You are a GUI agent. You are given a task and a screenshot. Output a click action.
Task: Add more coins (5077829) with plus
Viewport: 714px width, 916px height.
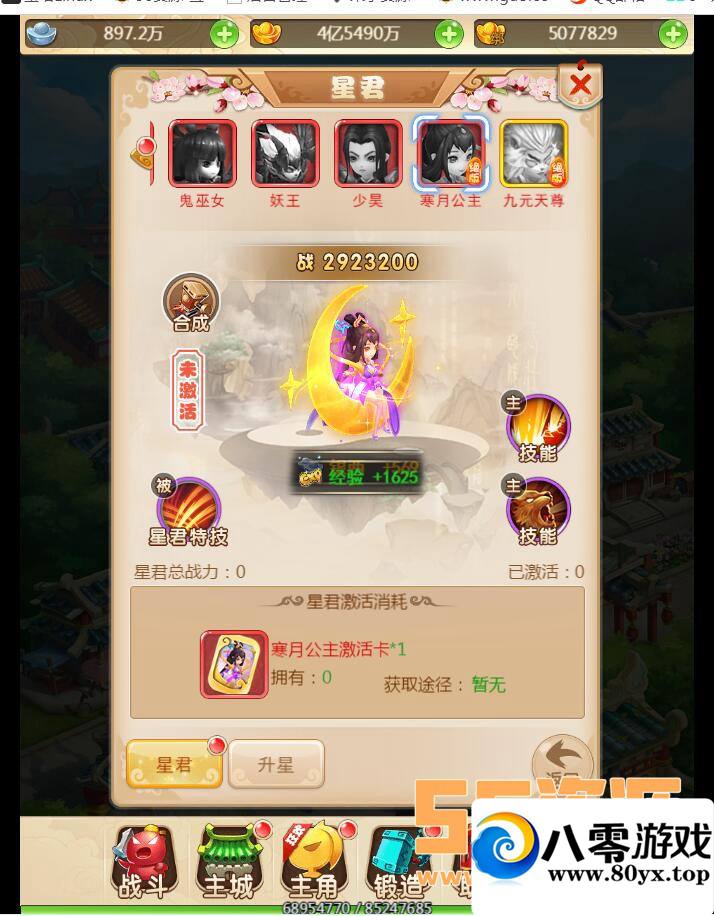pyautogui.click(x=673, y=35)
